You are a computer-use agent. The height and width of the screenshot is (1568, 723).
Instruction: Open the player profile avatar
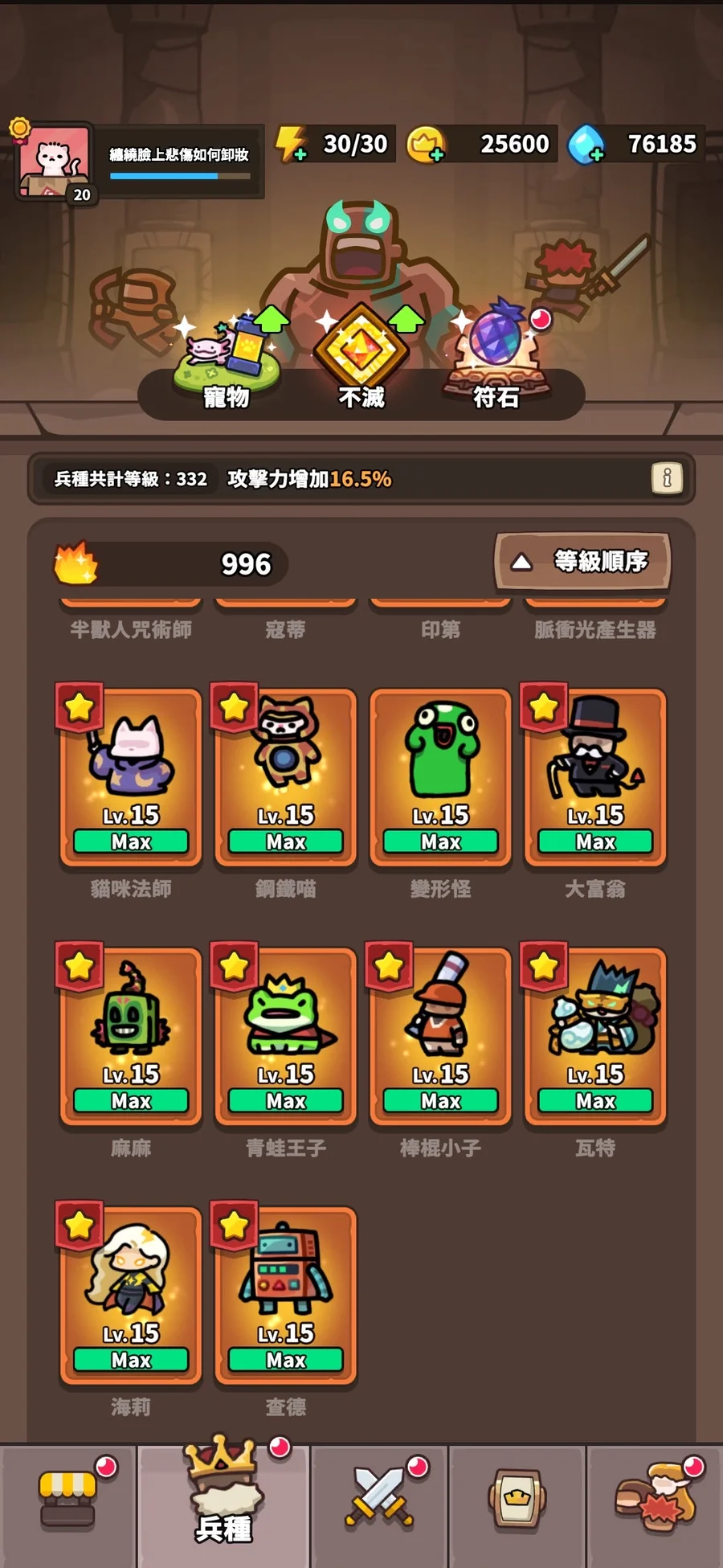(x=54, y=160)
